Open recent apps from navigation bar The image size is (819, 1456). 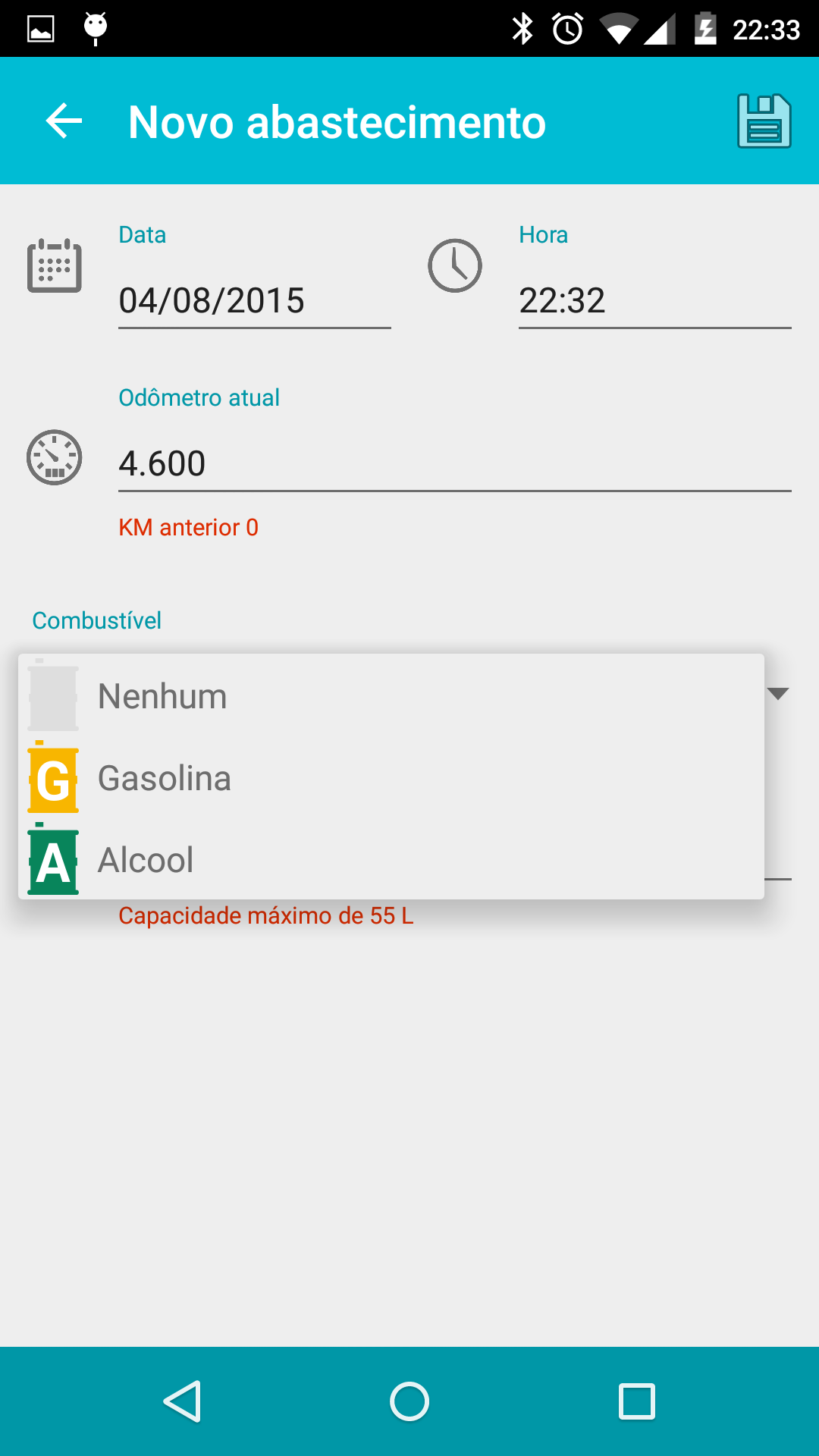[x=637, y=1401]
